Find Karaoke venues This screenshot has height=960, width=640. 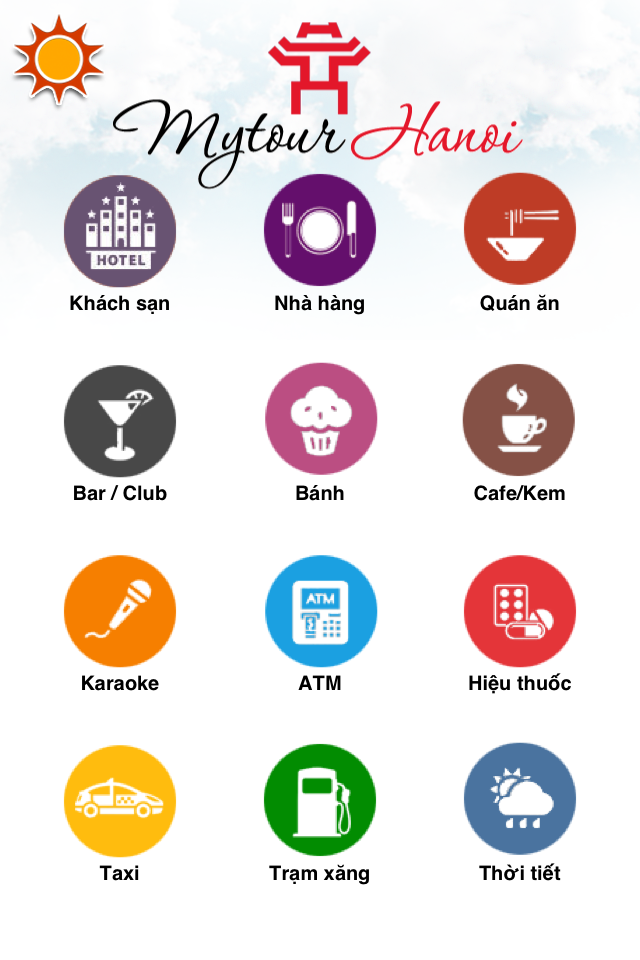[x=120, y=610]
